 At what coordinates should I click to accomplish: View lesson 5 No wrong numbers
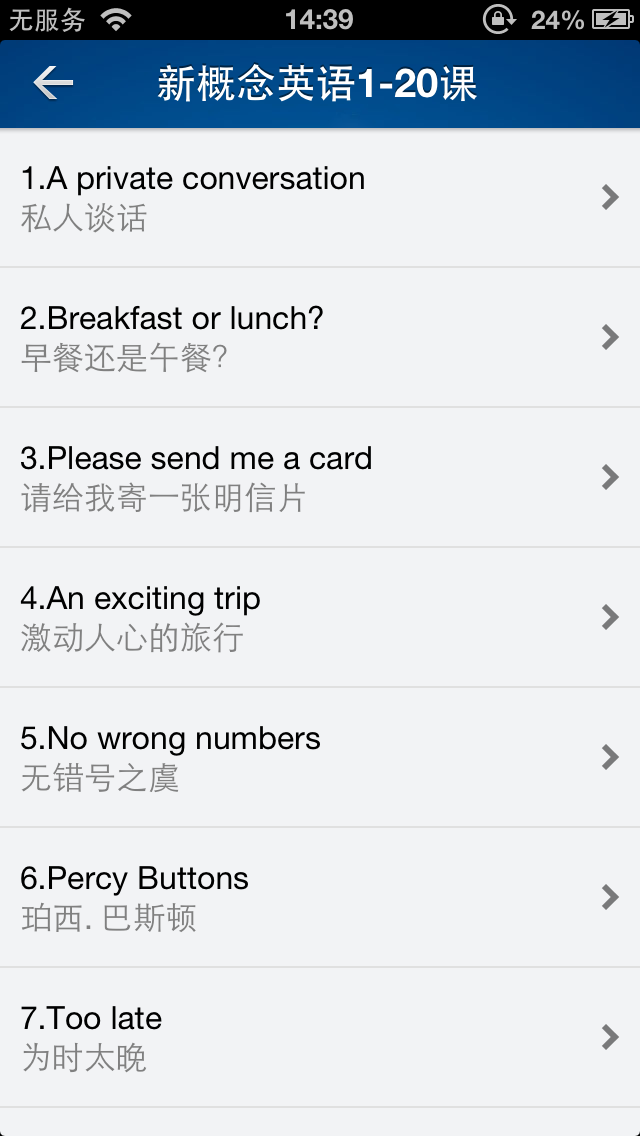320,757
